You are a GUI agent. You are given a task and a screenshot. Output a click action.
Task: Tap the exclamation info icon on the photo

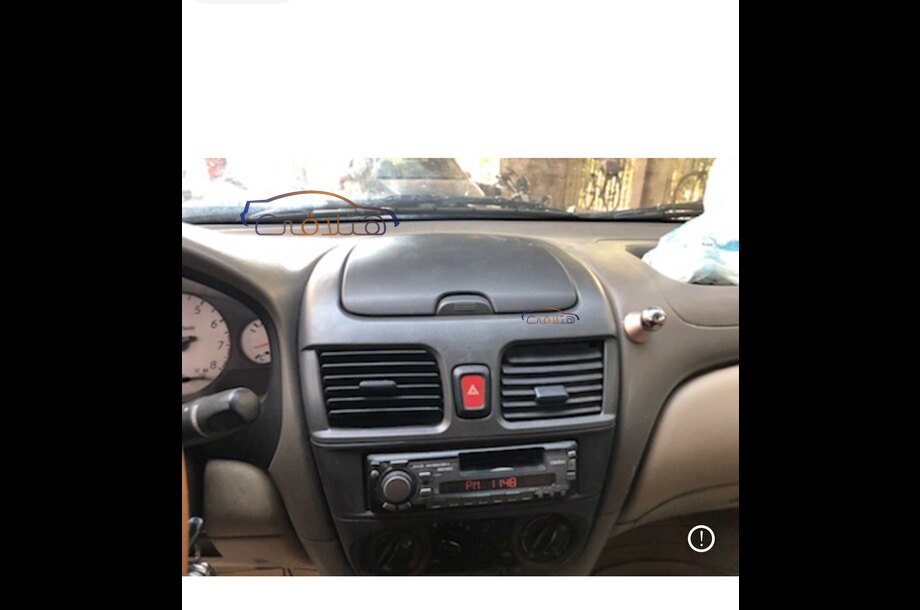pyautogui.click(x=701, y=539)
